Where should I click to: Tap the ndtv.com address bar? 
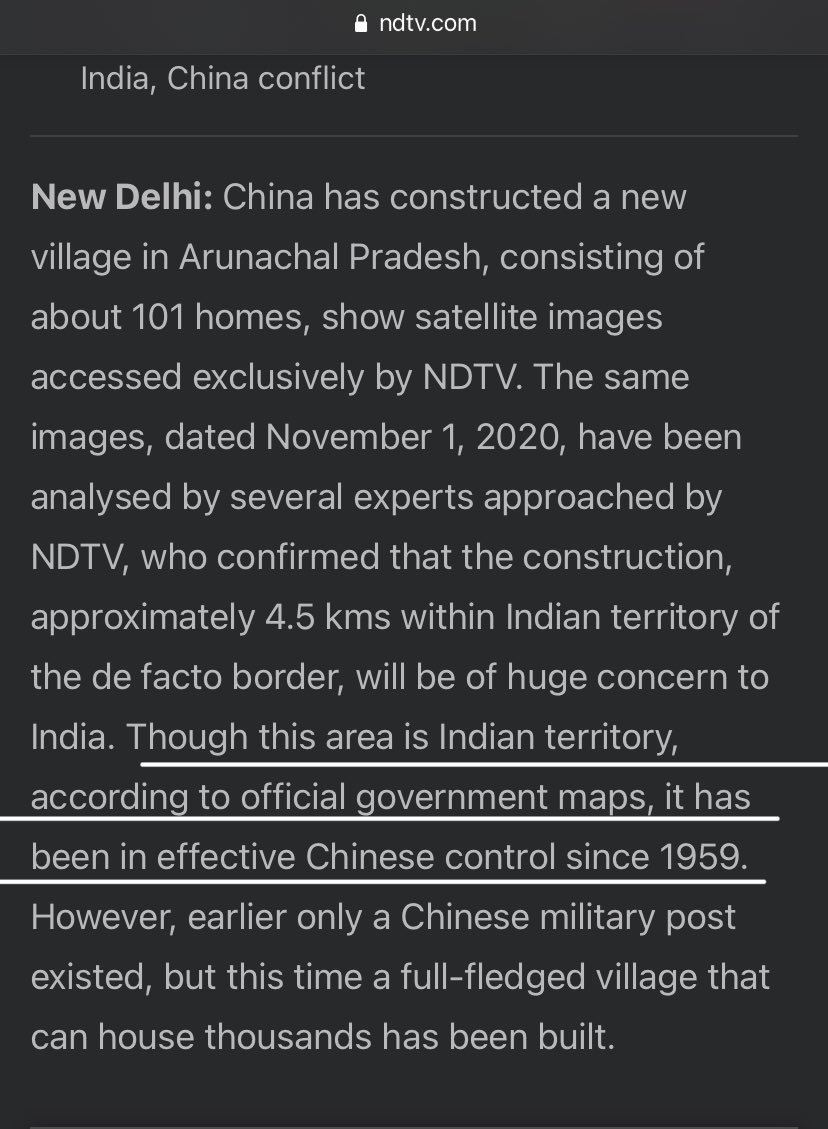point(415,23)
